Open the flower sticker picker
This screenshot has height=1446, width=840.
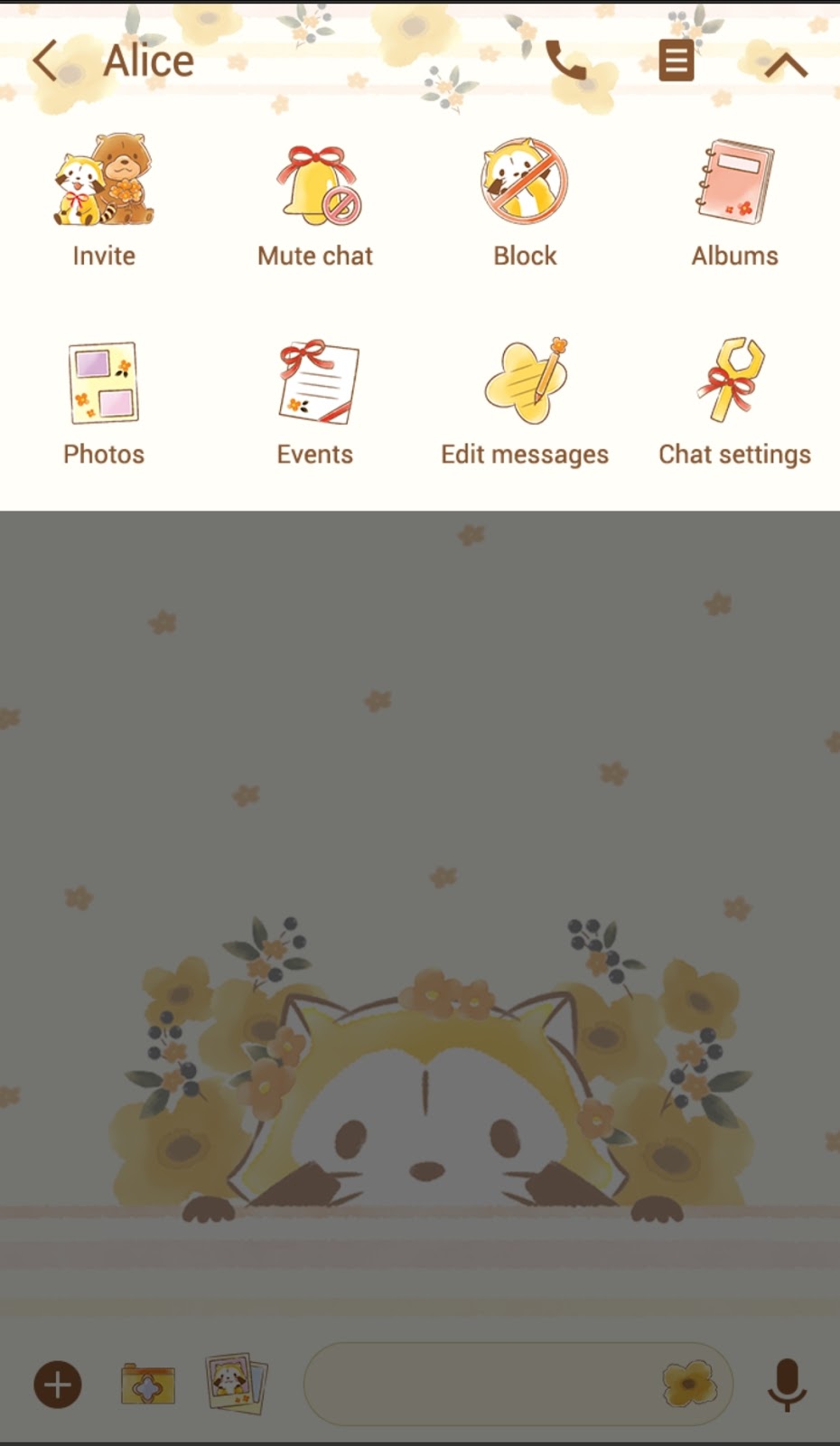pyautogui.click(x=689, y=1384)
